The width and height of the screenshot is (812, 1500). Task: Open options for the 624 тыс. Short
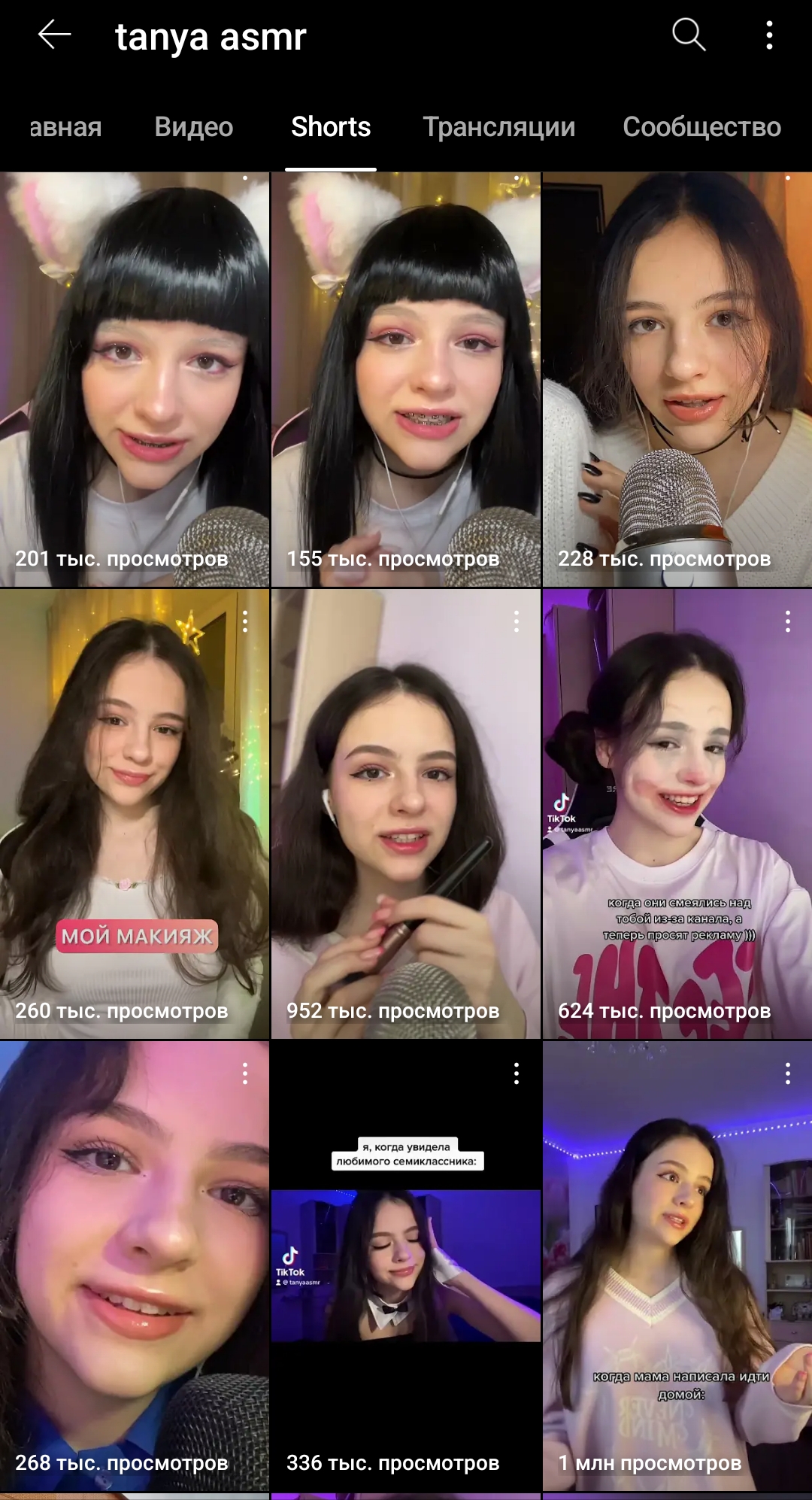click(788, 621)
